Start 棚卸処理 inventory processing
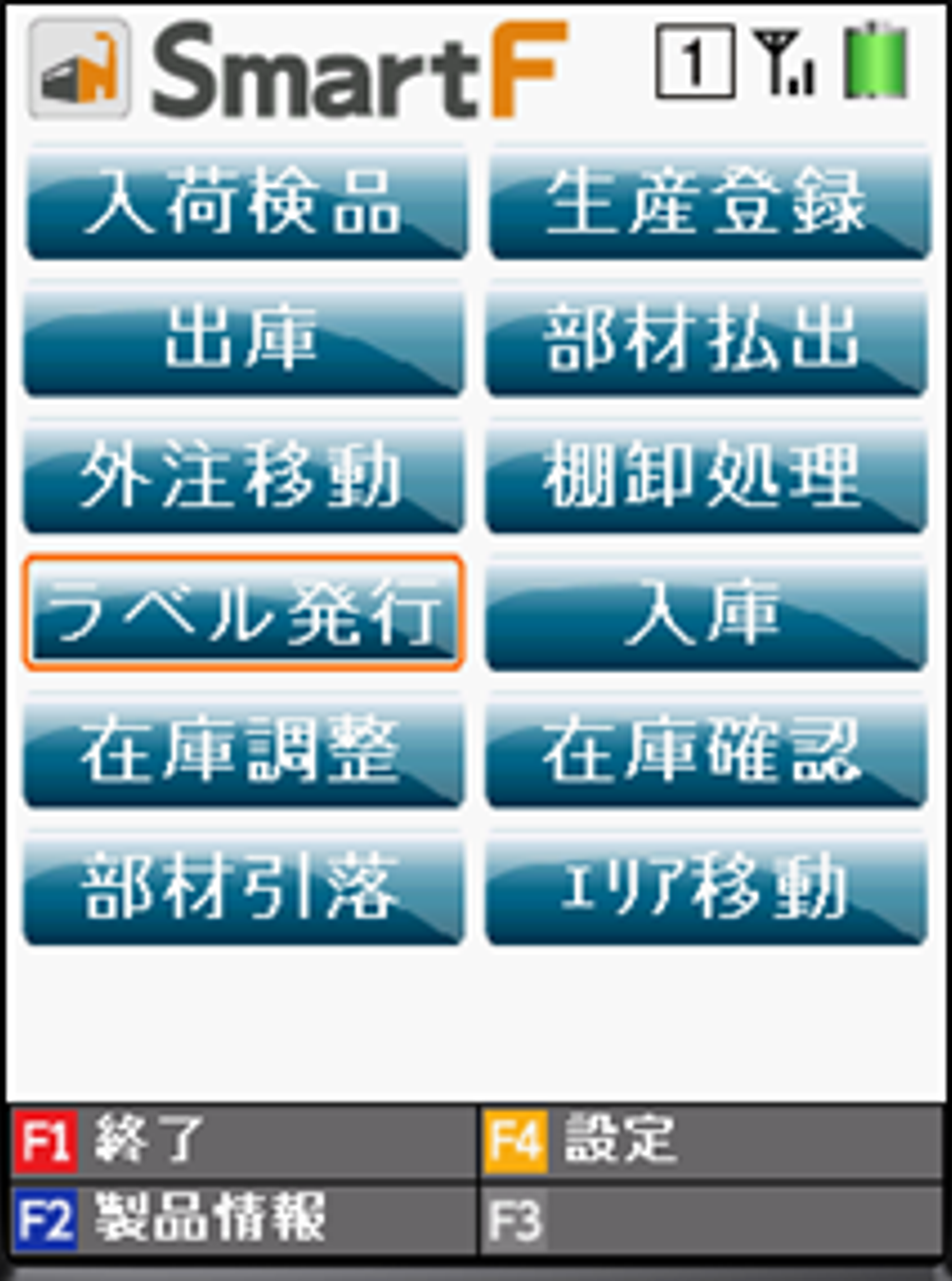 coord(706,476)
